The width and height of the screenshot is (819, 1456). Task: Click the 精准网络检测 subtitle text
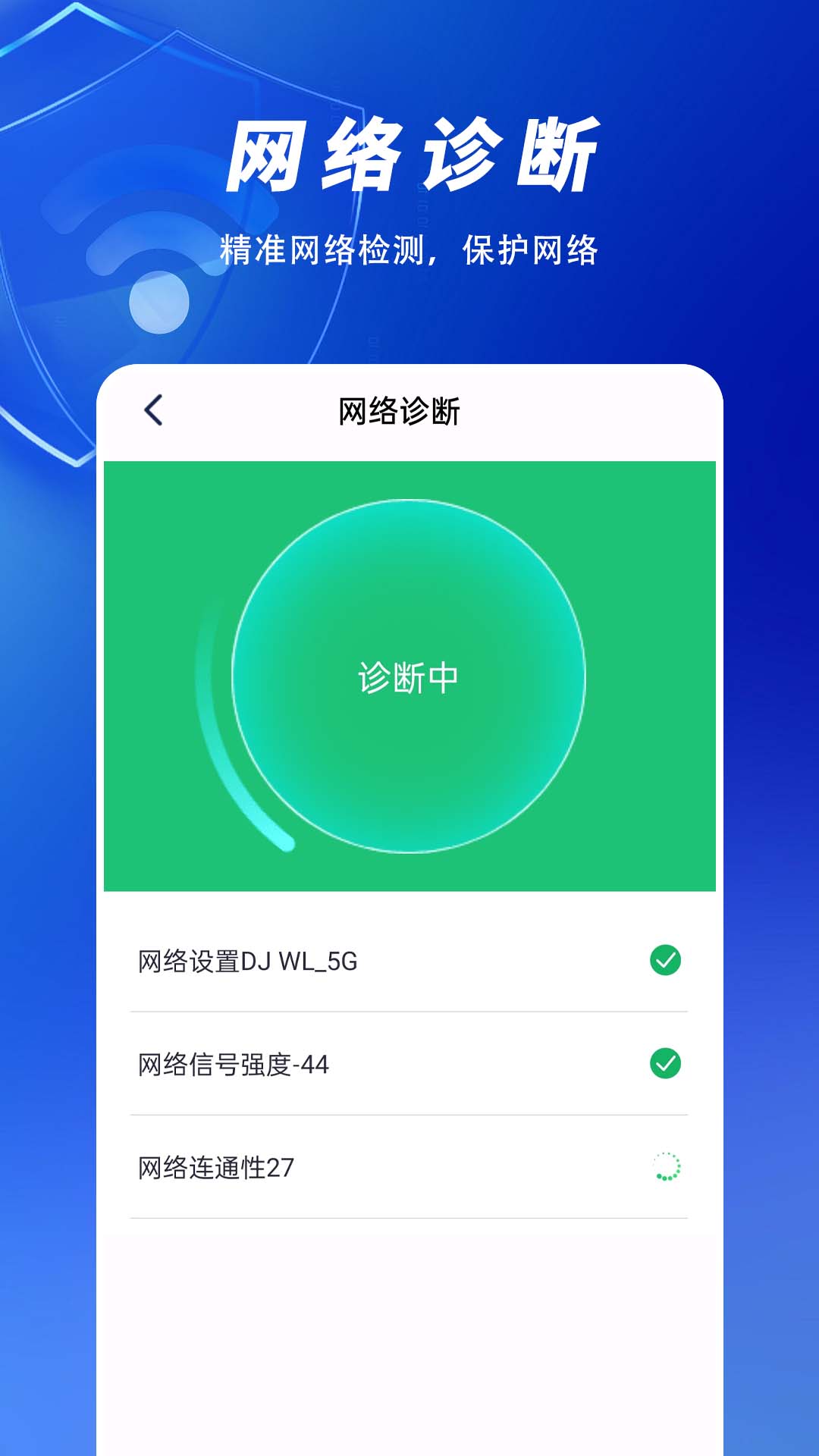pos(409,250)
